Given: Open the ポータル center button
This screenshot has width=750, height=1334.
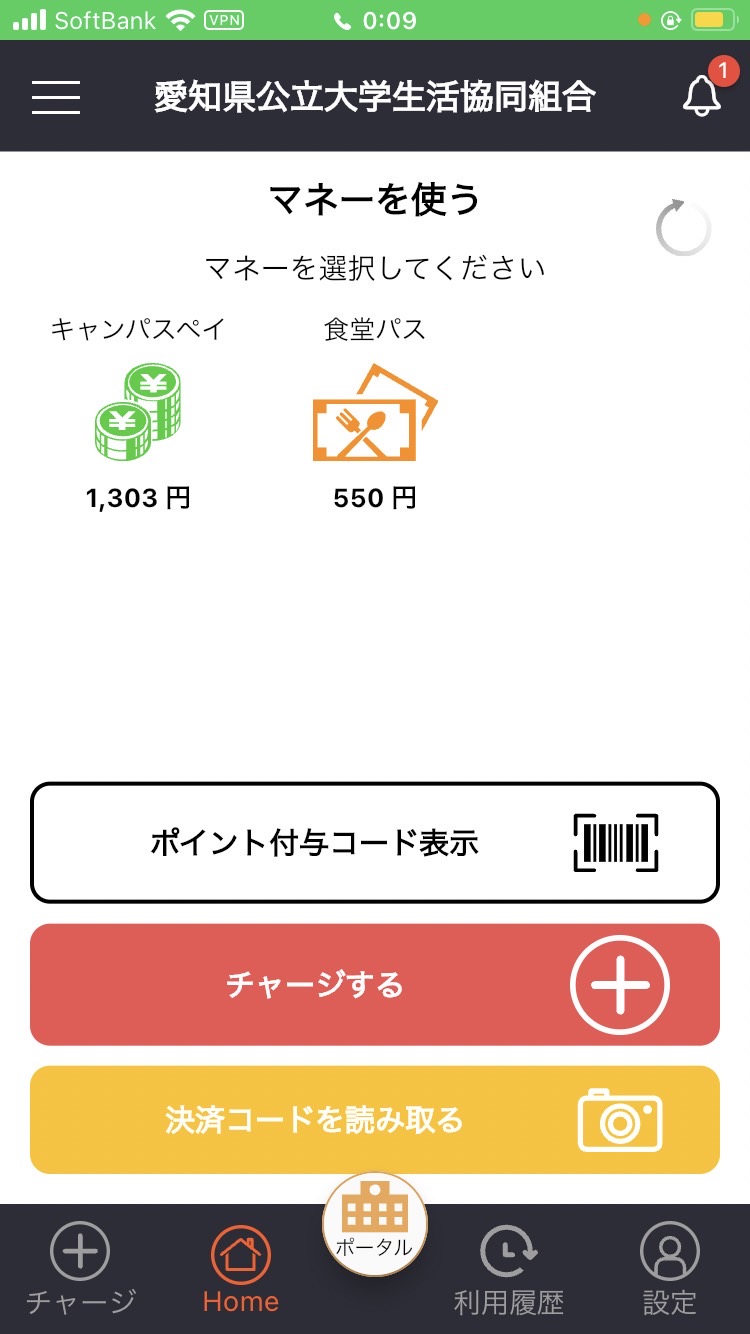Looking at the screenshot, I should pos(375,1224).
